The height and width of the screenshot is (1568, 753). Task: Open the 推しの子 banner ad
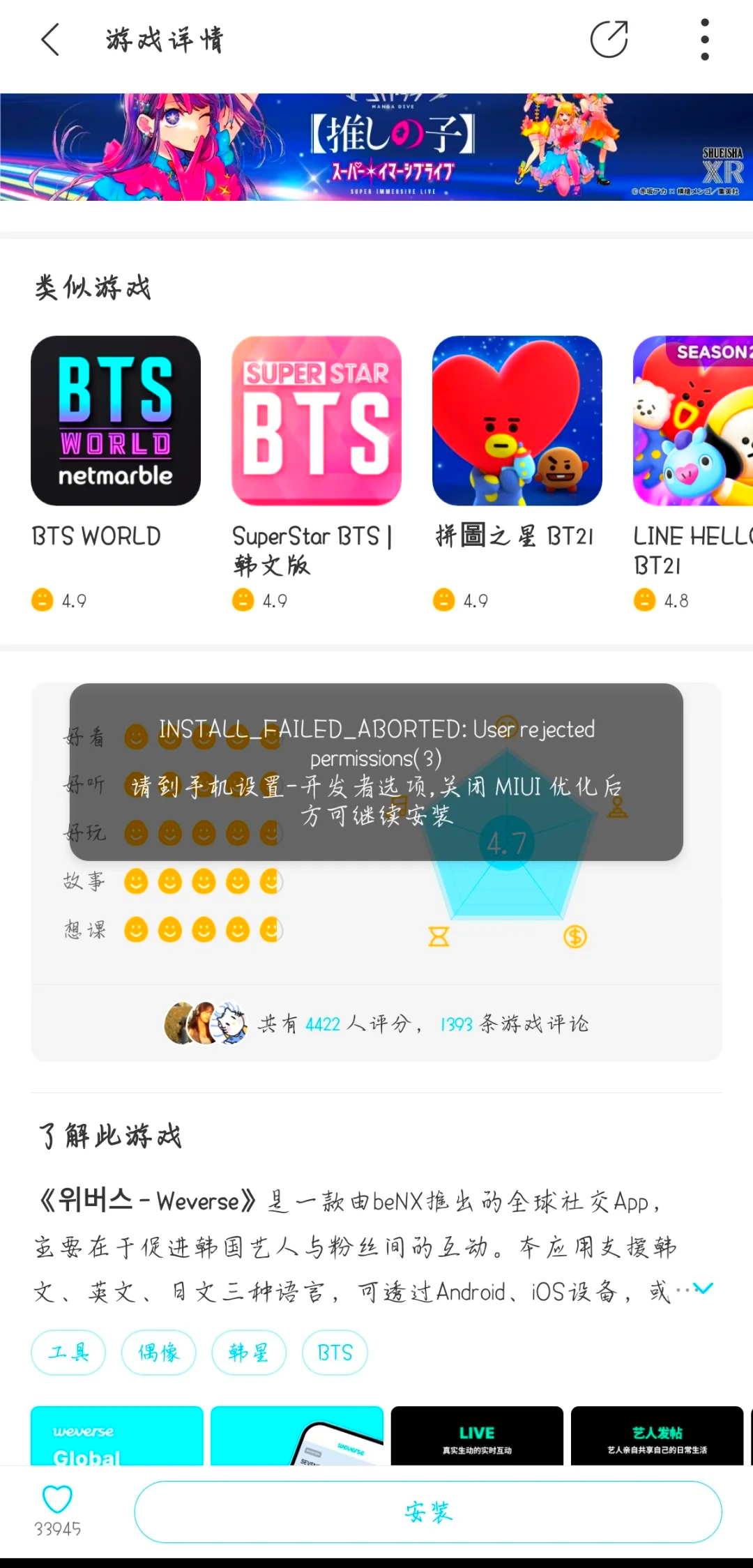click(376, 147)
